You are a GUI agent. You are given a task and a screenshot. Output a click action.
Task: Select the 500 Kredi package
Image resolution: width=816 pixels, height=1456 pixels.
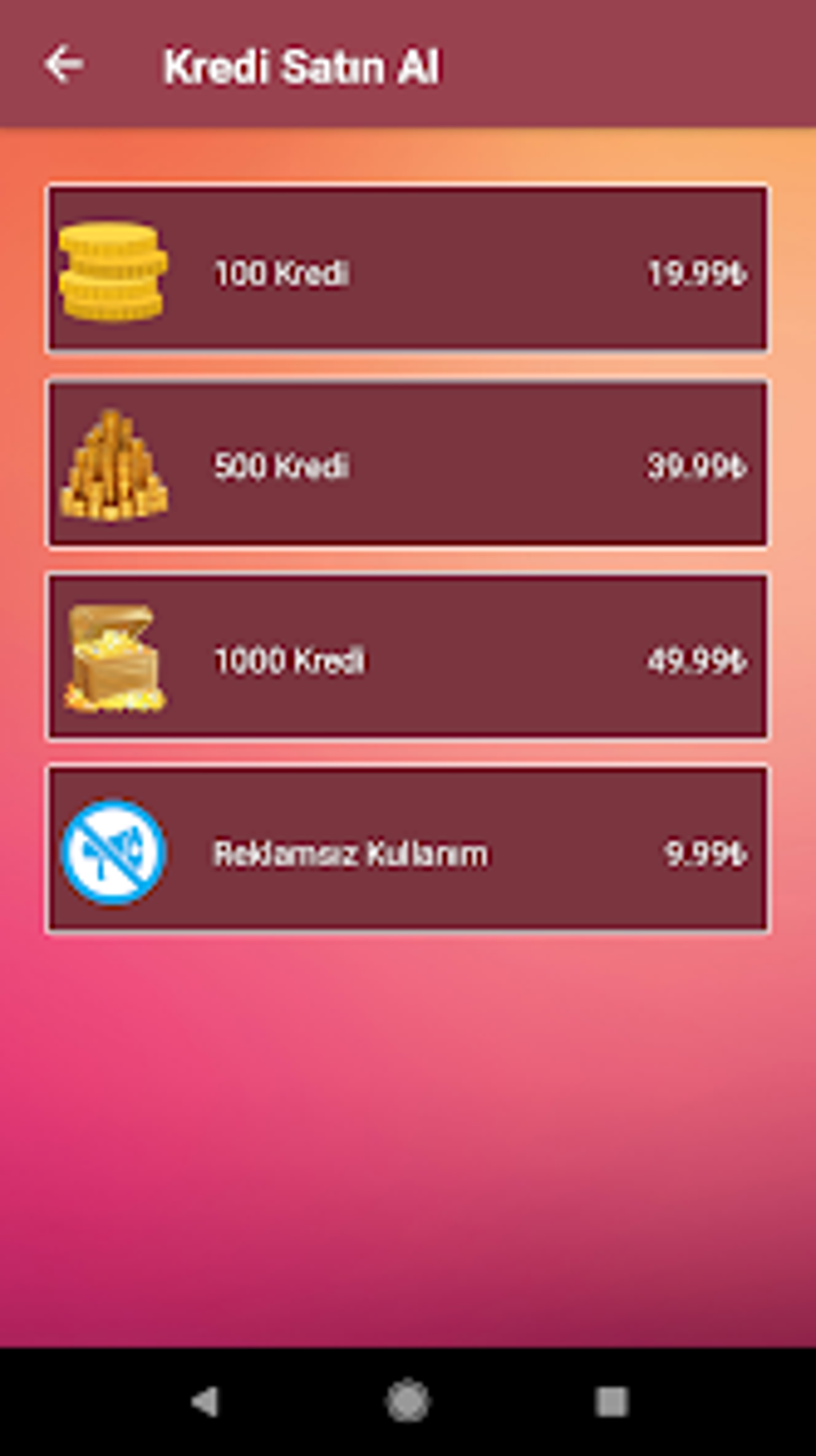[407, 464]
